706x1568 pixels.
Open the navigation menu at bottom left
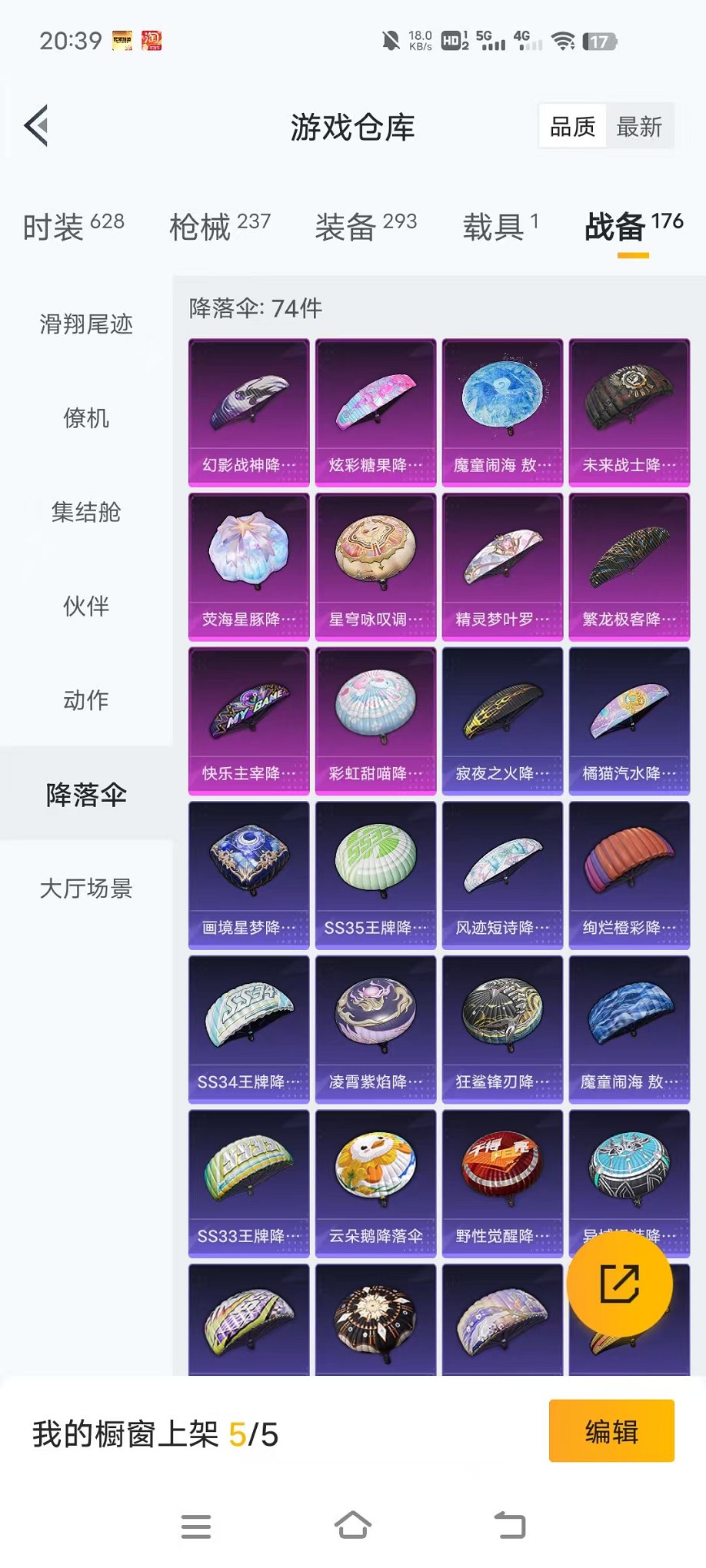(196, 1526)
